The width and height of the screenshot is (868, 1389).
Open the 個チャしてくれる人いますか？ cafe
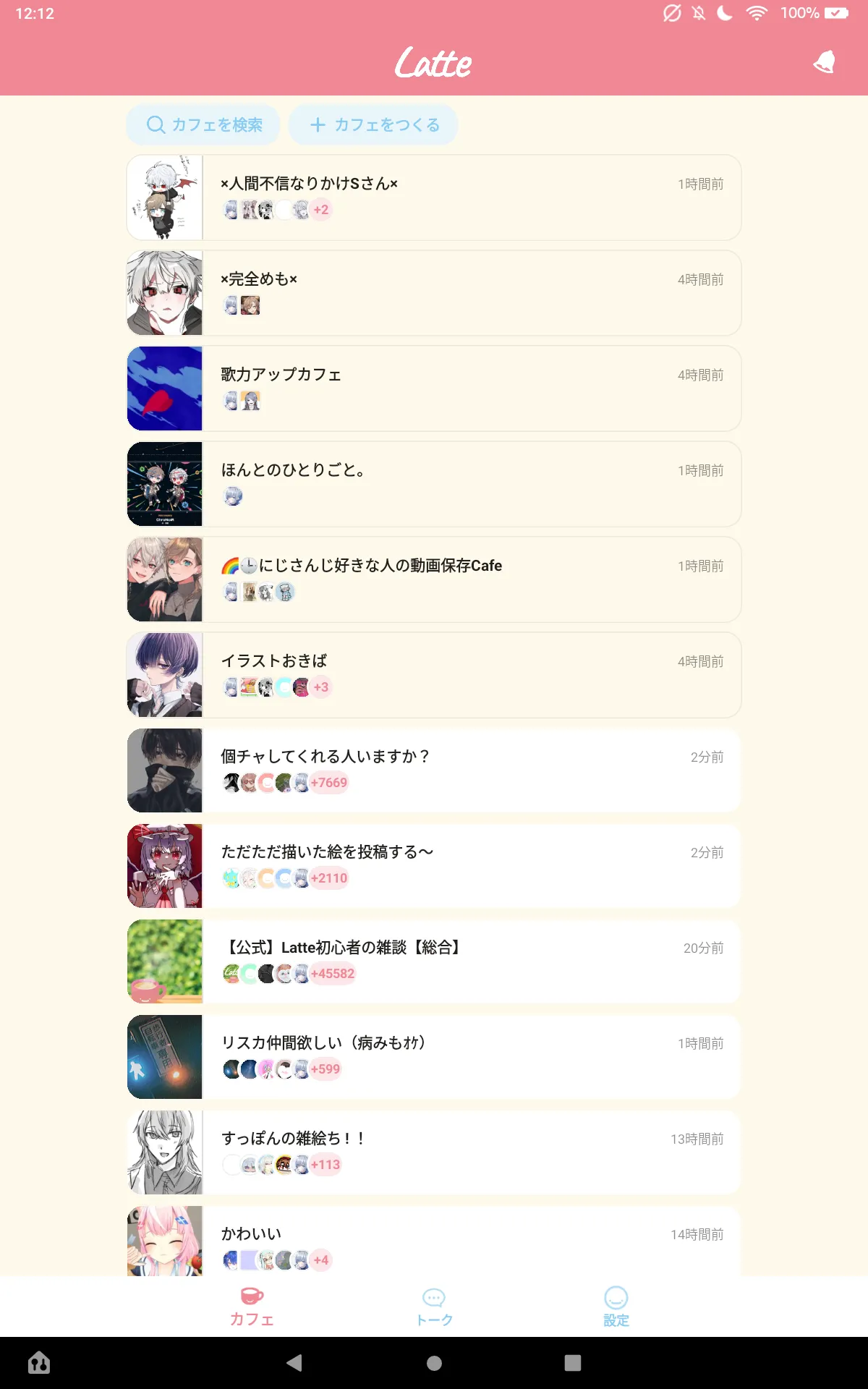click(434, 770)
